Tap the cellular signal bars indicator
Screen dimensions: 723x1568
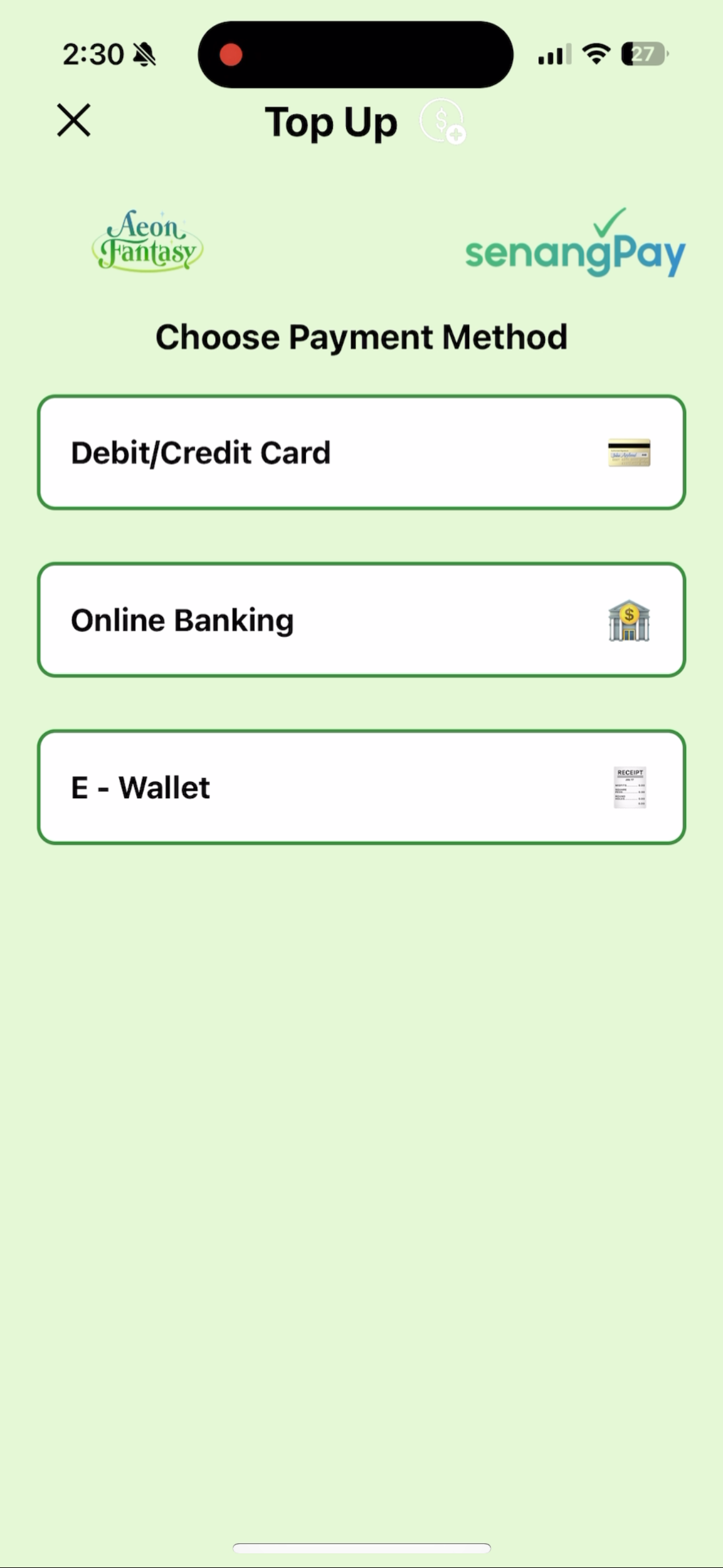coord(554,54)
